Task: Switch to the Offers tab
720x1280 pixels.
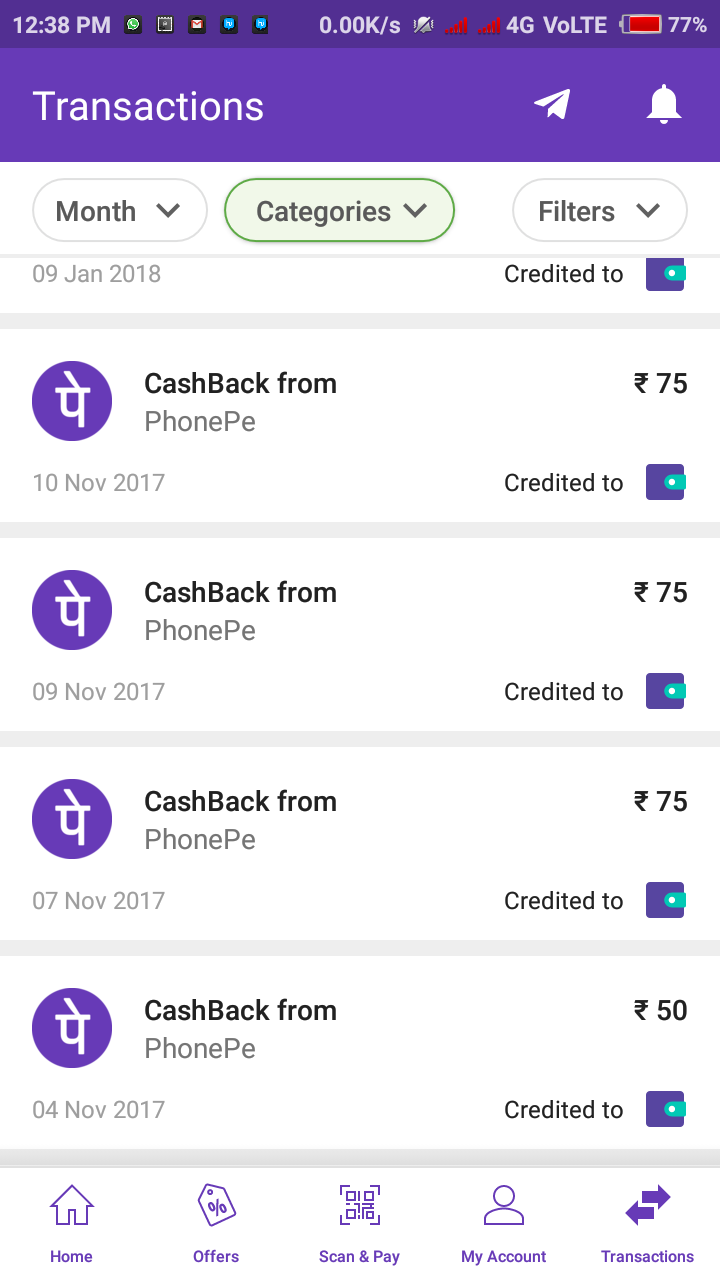Action: [216, 1224]
